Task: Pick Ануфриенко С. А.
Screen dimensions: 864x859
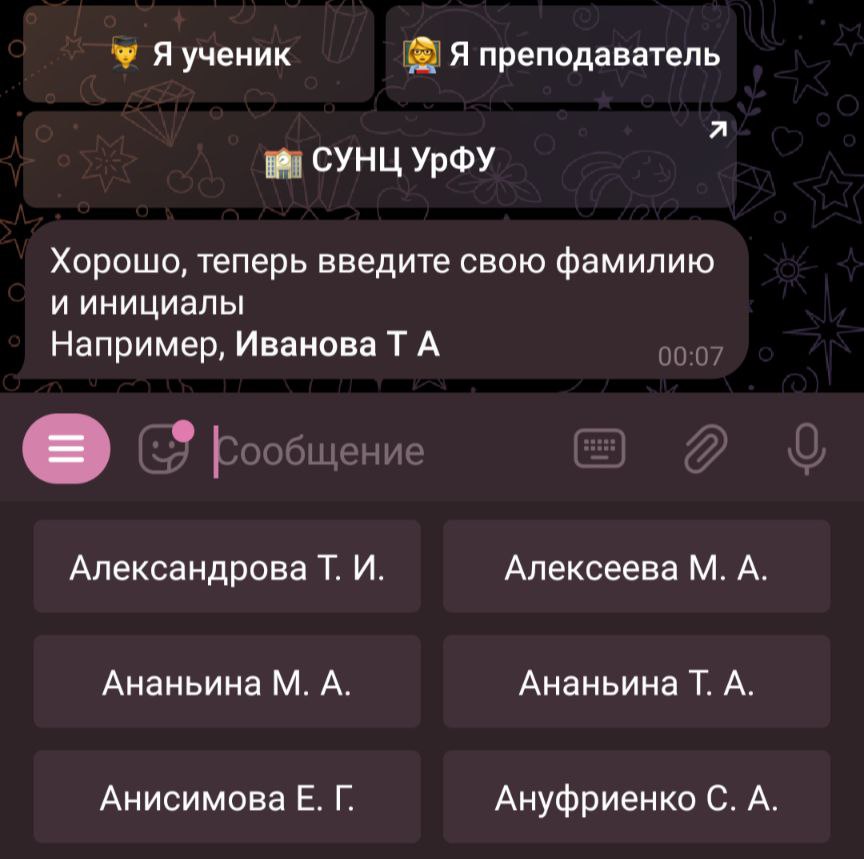Action: [x=636, y=798]
